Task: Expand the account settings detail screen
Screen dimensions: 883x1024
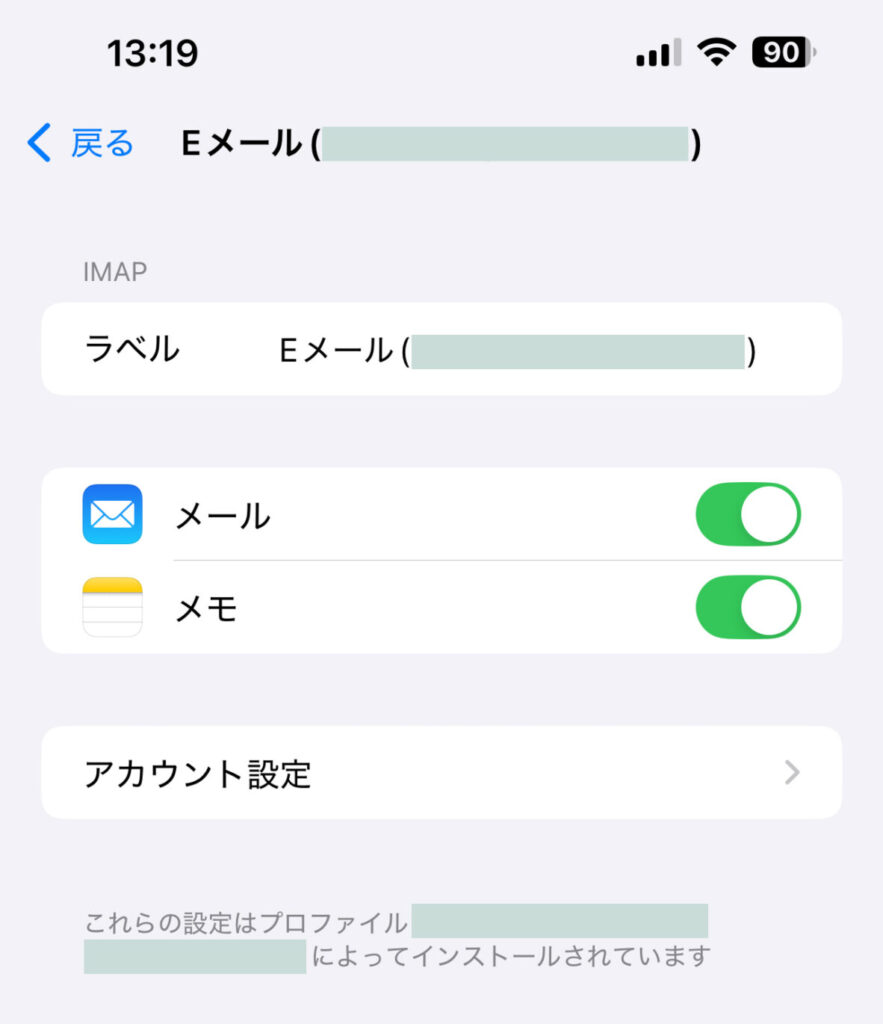Action: (440, 772)
